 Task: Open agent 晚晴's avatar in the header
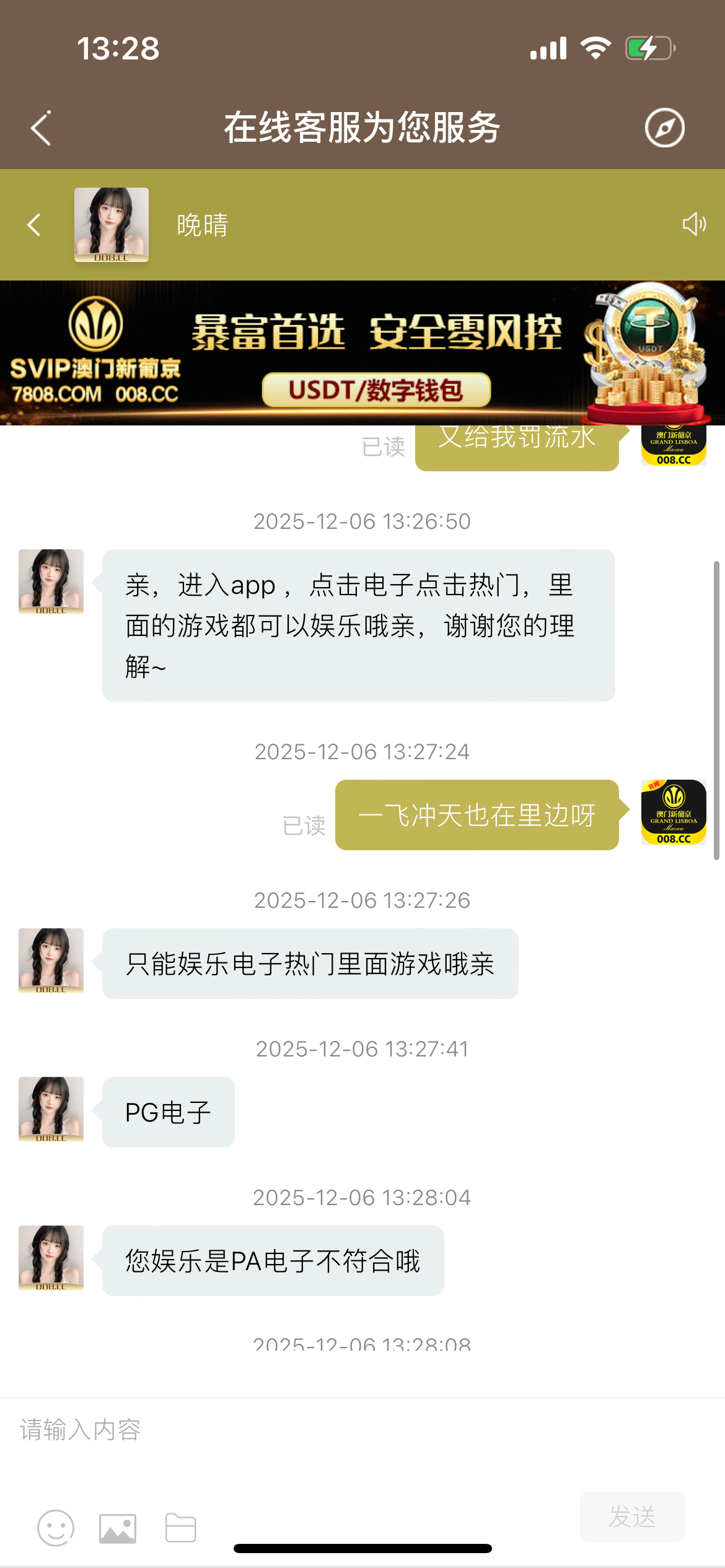coord(112,224)
